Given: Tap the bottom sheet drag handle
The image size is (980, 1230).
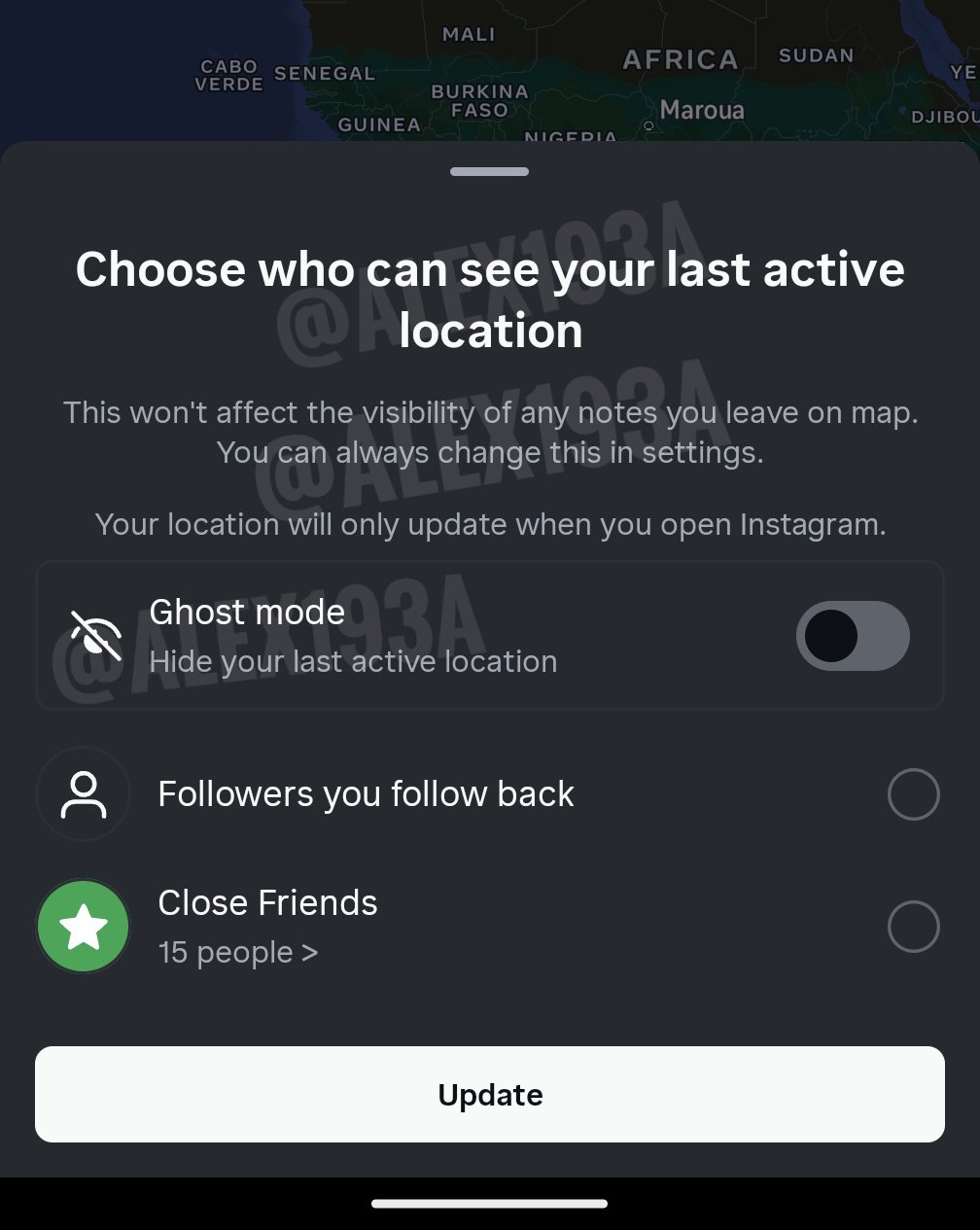Looking at the screenshot, I should (490, 172).
